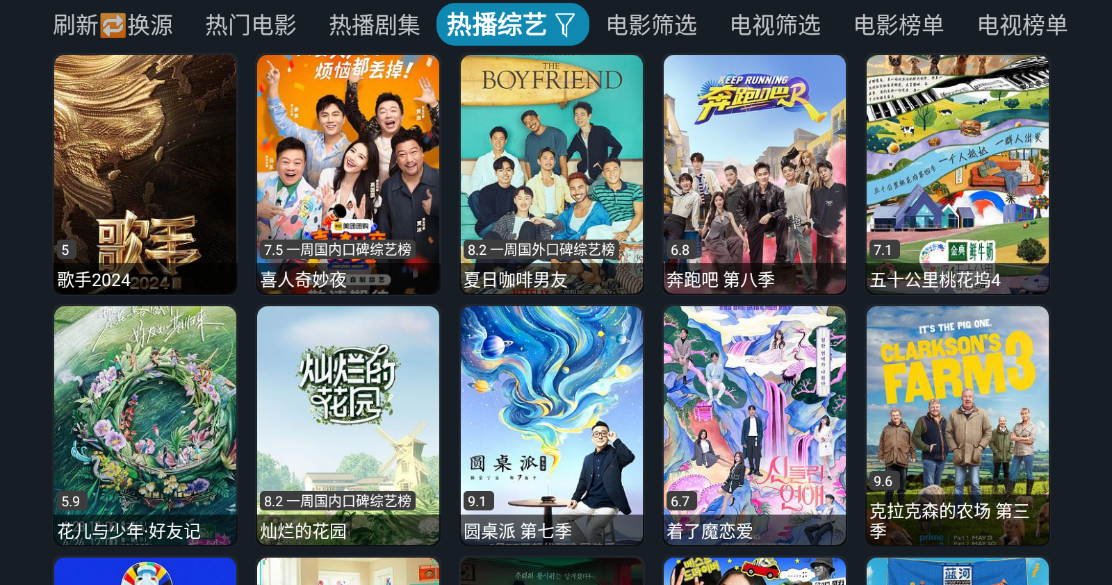Go to the 电影筛选 tab
The image size is (1112, 585).
(651, 25)
